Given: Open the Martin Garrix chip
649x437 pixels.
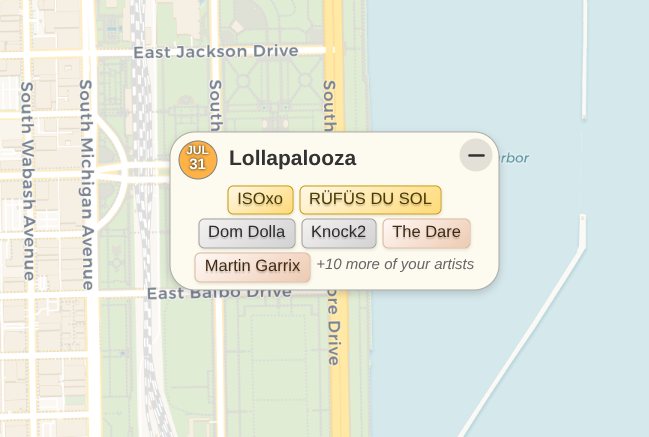Looking at the screenshot, I should pyautogui.click(x=252, y=267).
